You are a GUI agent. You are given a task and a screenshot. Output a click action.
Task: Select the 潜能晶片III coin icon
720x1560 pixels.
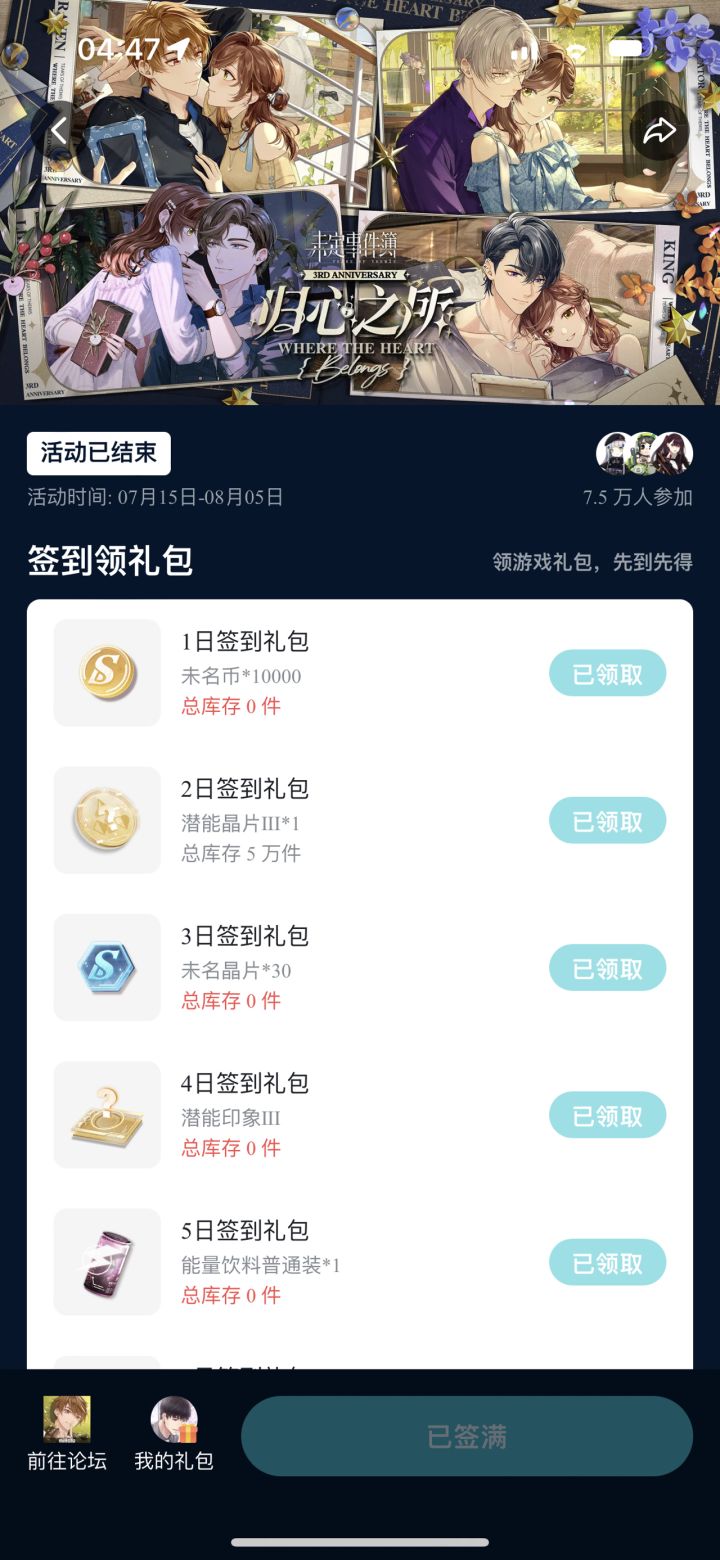pyautogui.click(x=107, y=820)
